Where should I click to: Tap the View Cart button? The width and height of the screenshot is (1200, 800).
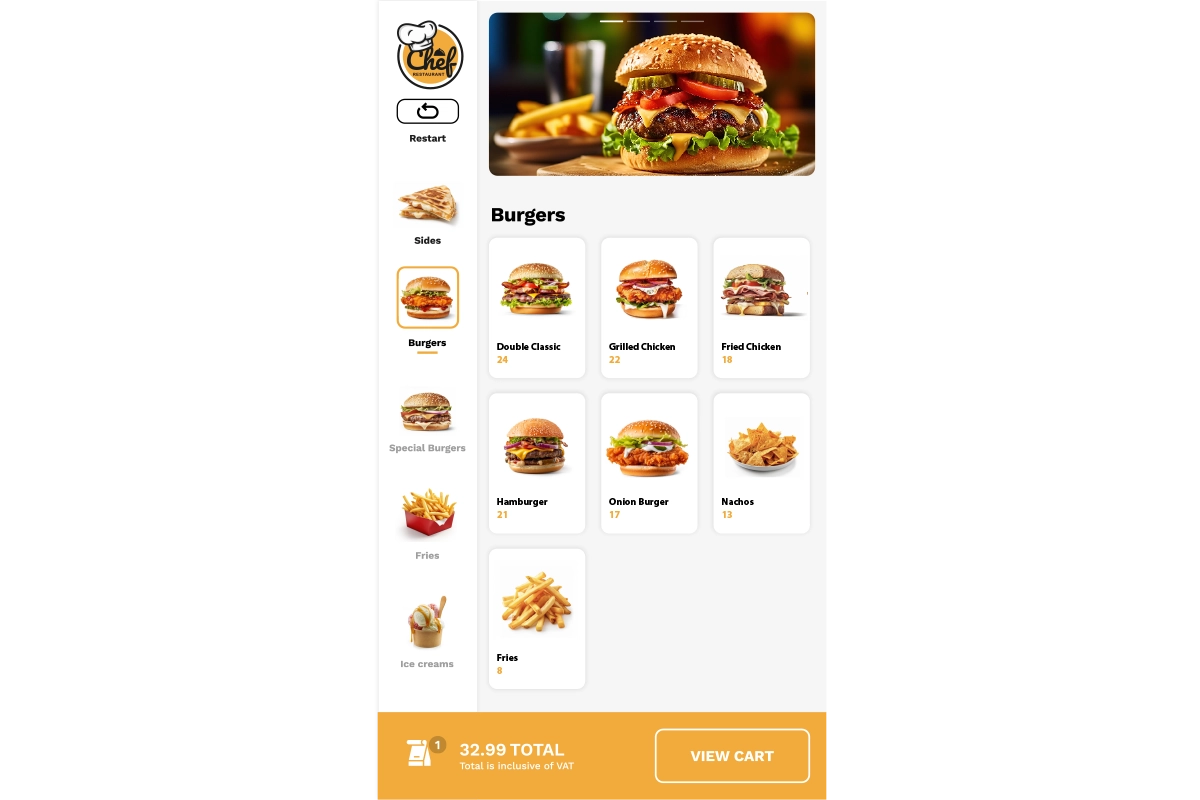(x=732, y=756)
